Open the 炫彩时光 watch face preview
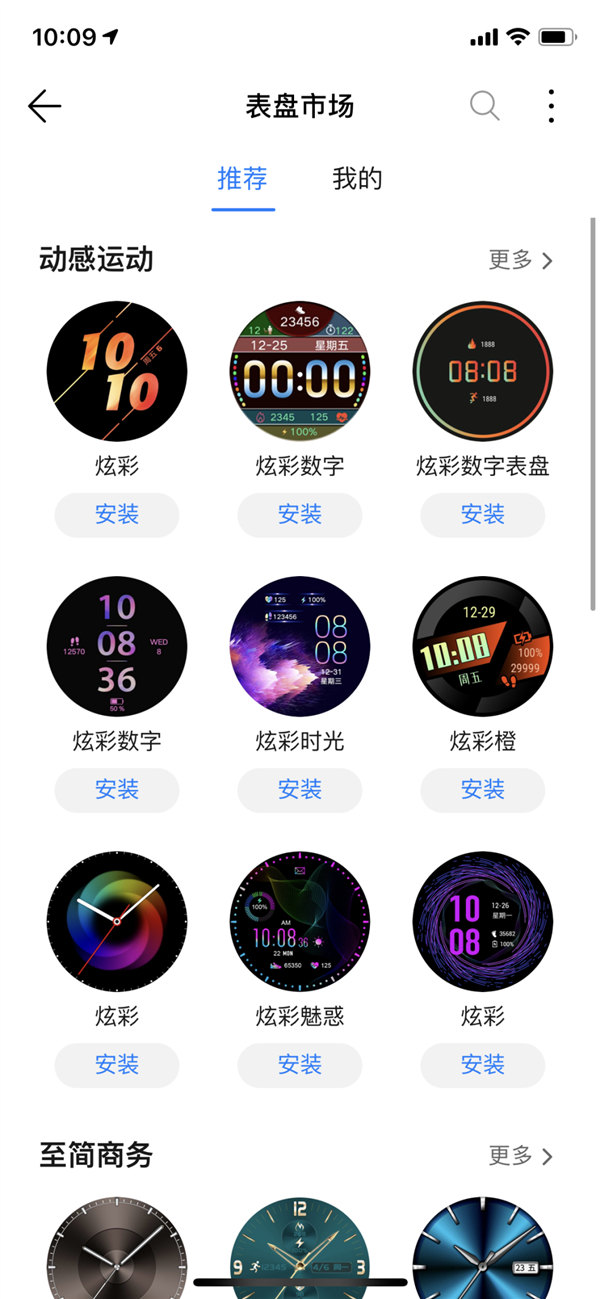 click(x=299, y=646)
